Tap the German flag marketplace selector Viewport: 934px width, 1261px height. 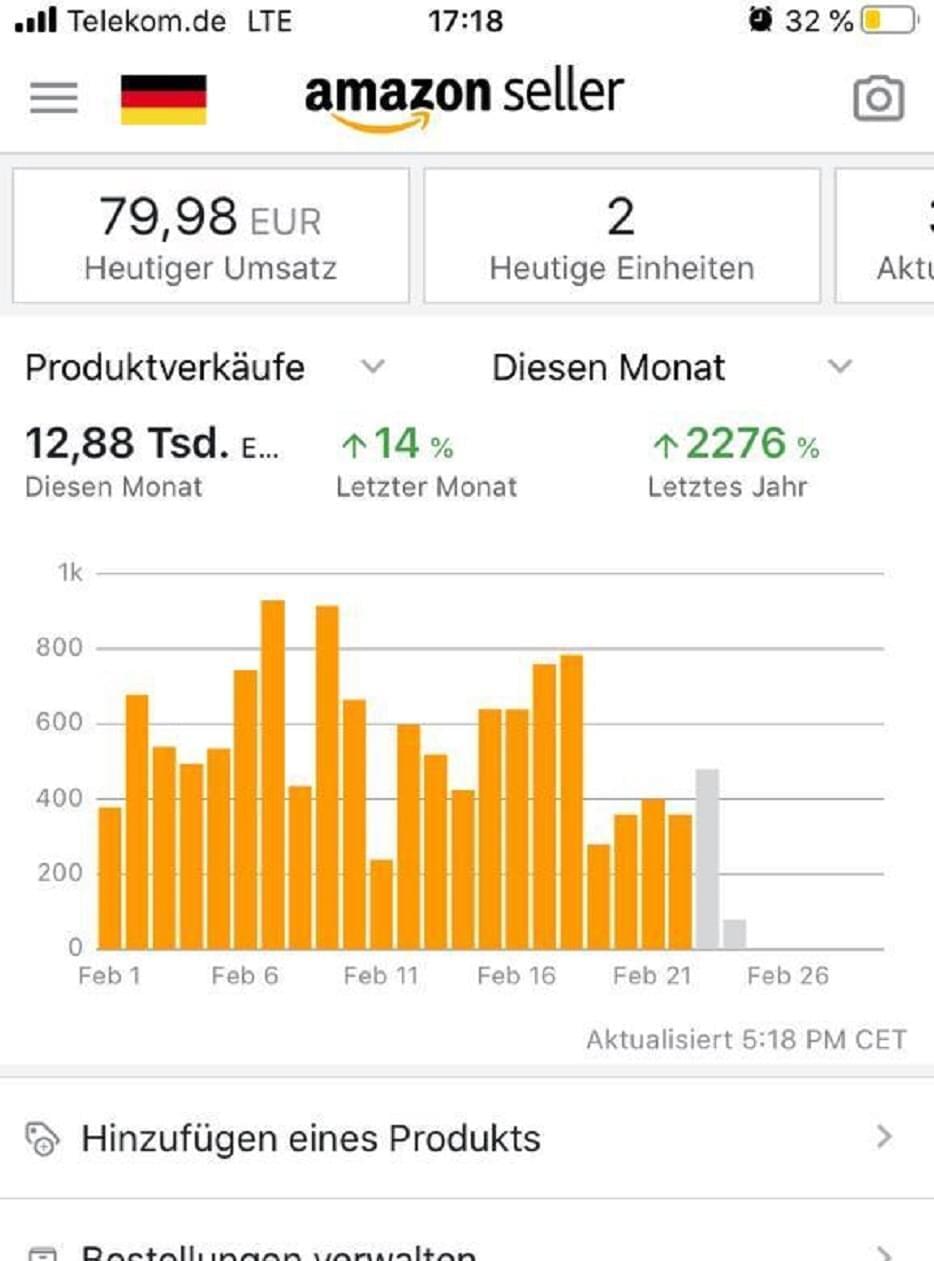[163, 99]
